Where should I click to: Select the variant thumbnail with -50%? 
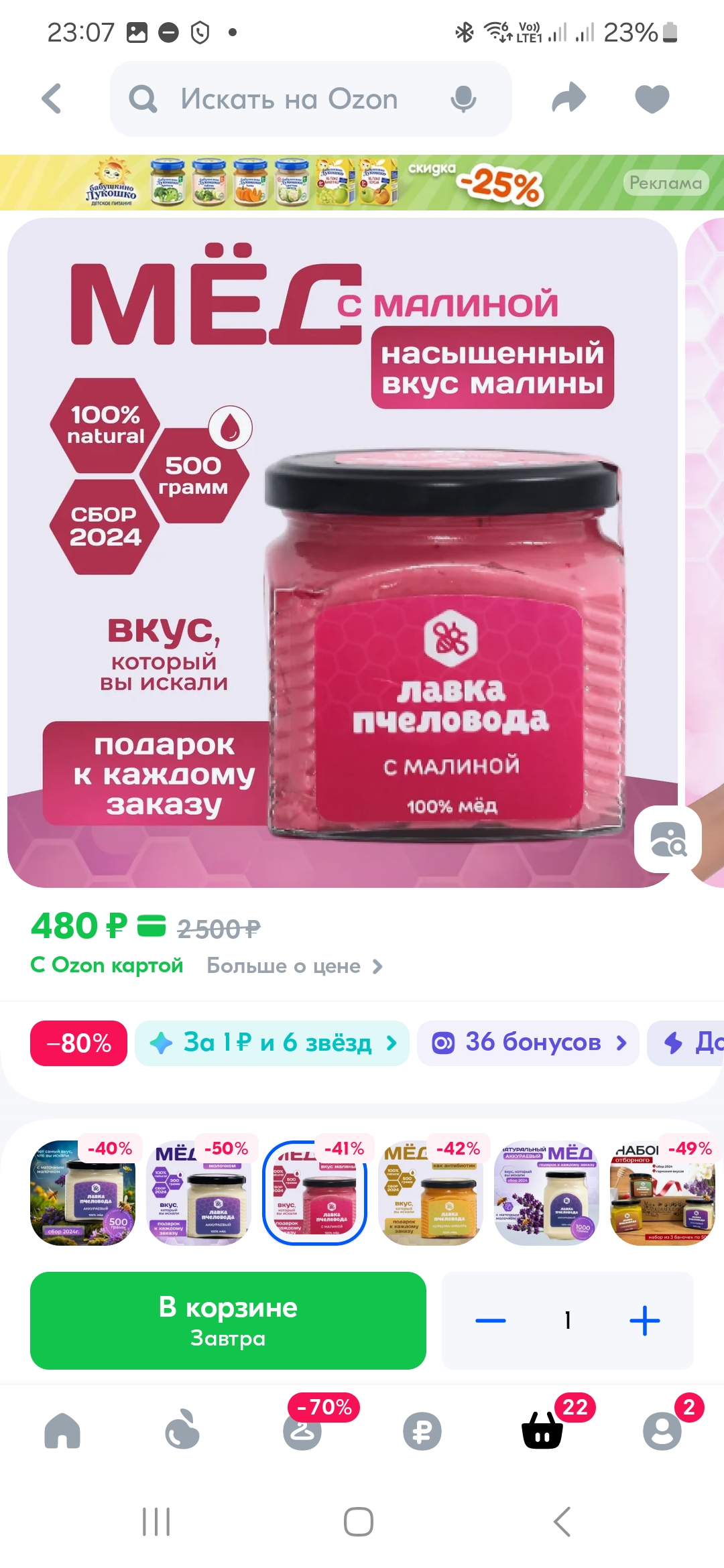tap(199, 1193)
